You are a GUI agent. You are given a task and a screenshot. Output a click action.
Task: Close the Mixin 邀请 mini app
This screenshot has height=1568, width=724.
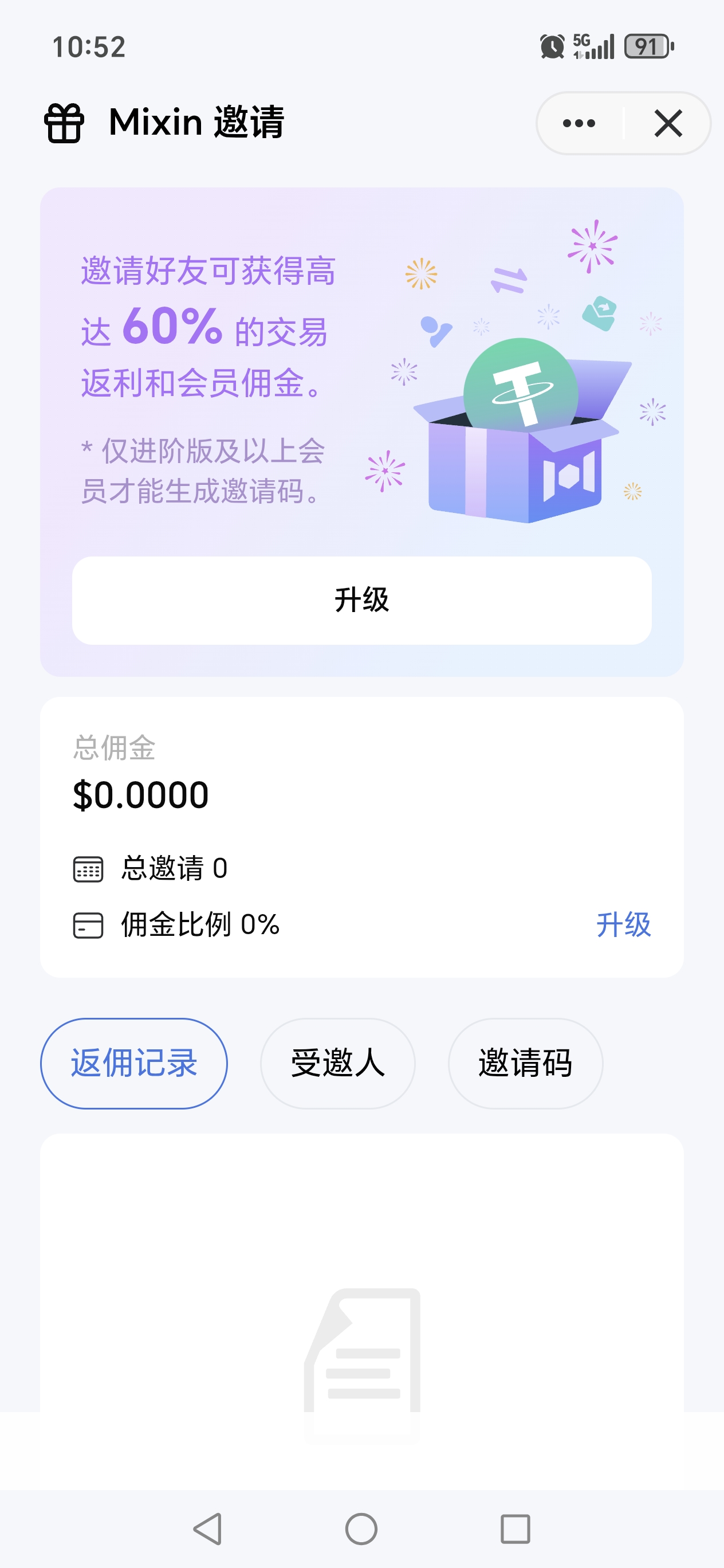click(668, 124)
